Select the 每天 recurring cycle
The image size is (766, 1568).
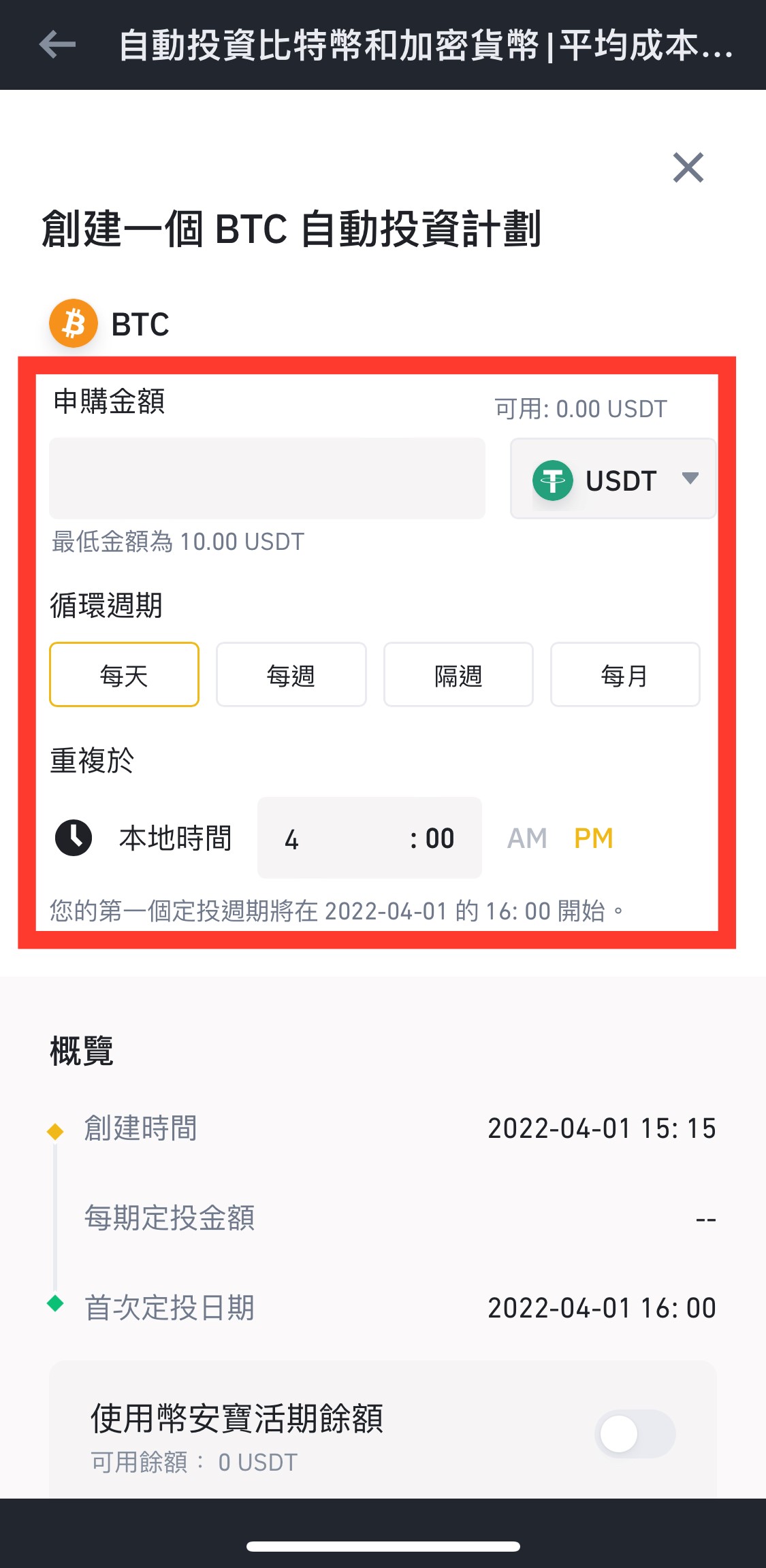124,674
